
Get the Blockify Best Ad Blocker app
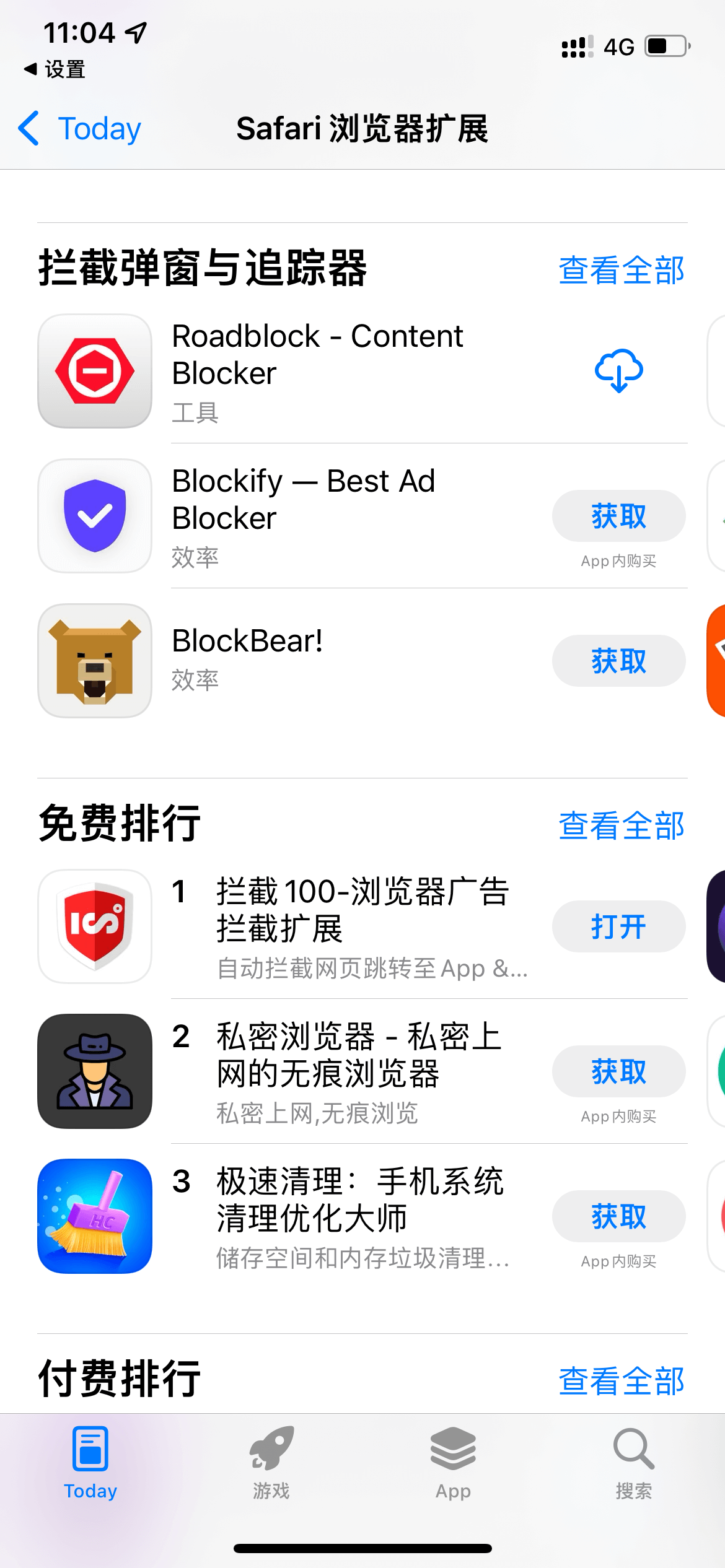[x=618, y=516]
